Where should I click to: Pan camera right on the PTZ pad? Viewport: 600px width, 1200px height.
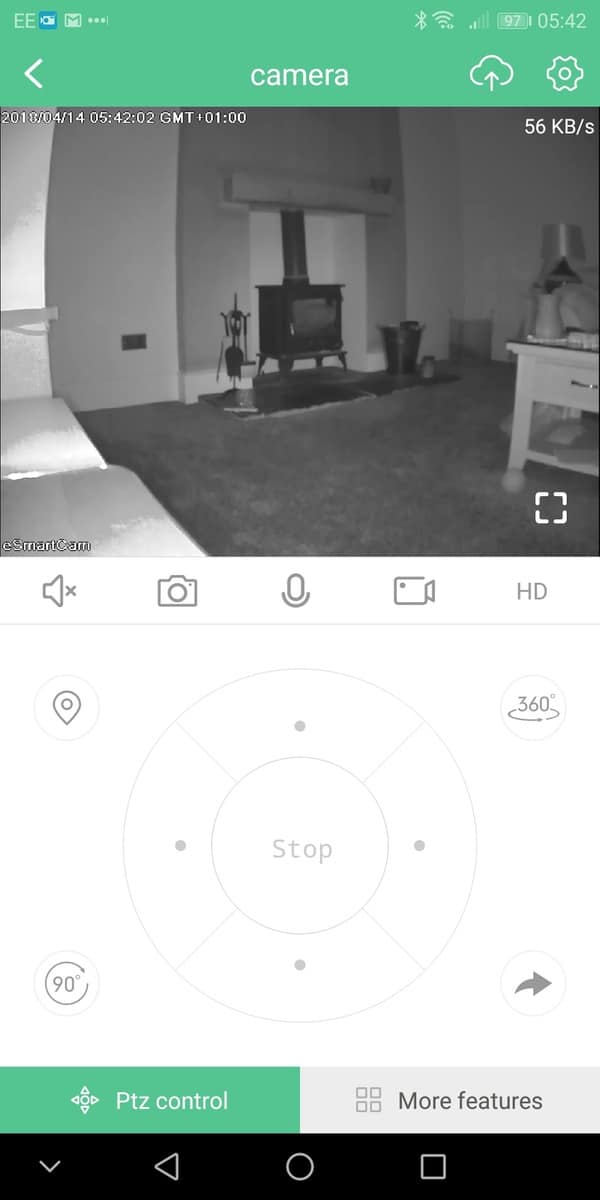[x=419, y=846]
